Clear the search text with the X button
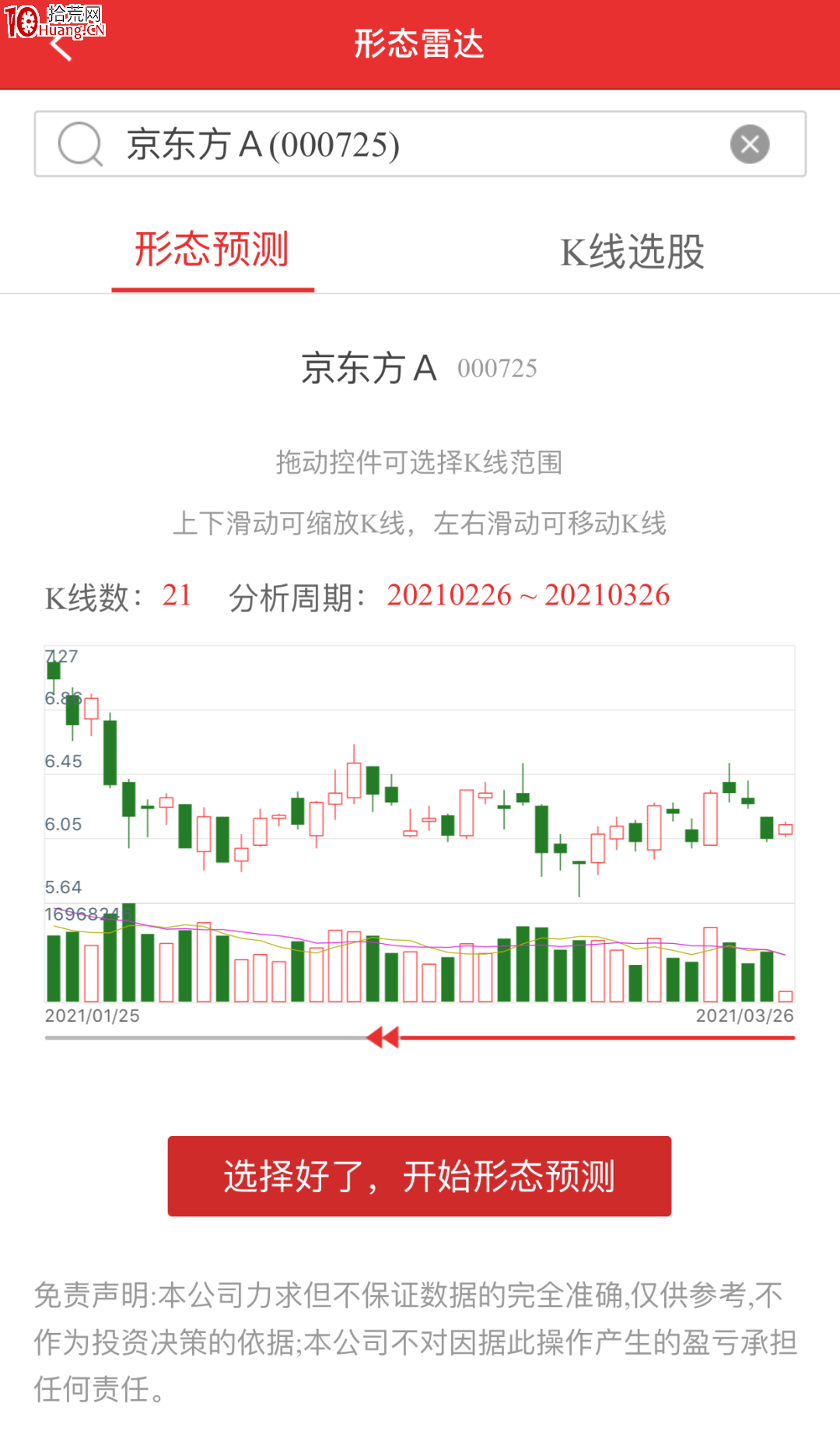Screen dimensions: 840x1452 (750, 144)
